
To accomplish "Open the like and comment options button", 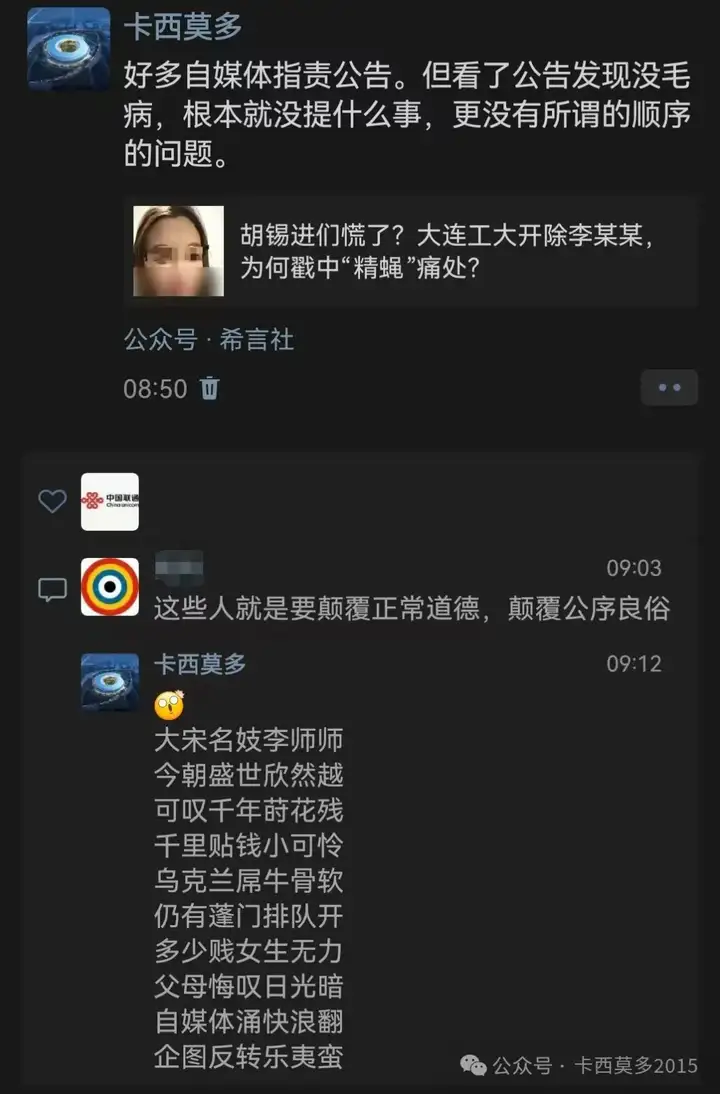I will (x=668, y=387).
